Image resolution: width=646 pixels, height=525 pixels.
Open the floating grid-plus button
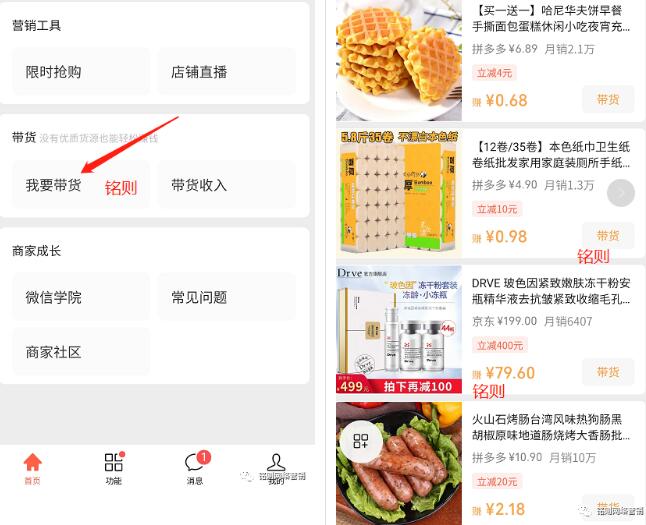point(361,441)
